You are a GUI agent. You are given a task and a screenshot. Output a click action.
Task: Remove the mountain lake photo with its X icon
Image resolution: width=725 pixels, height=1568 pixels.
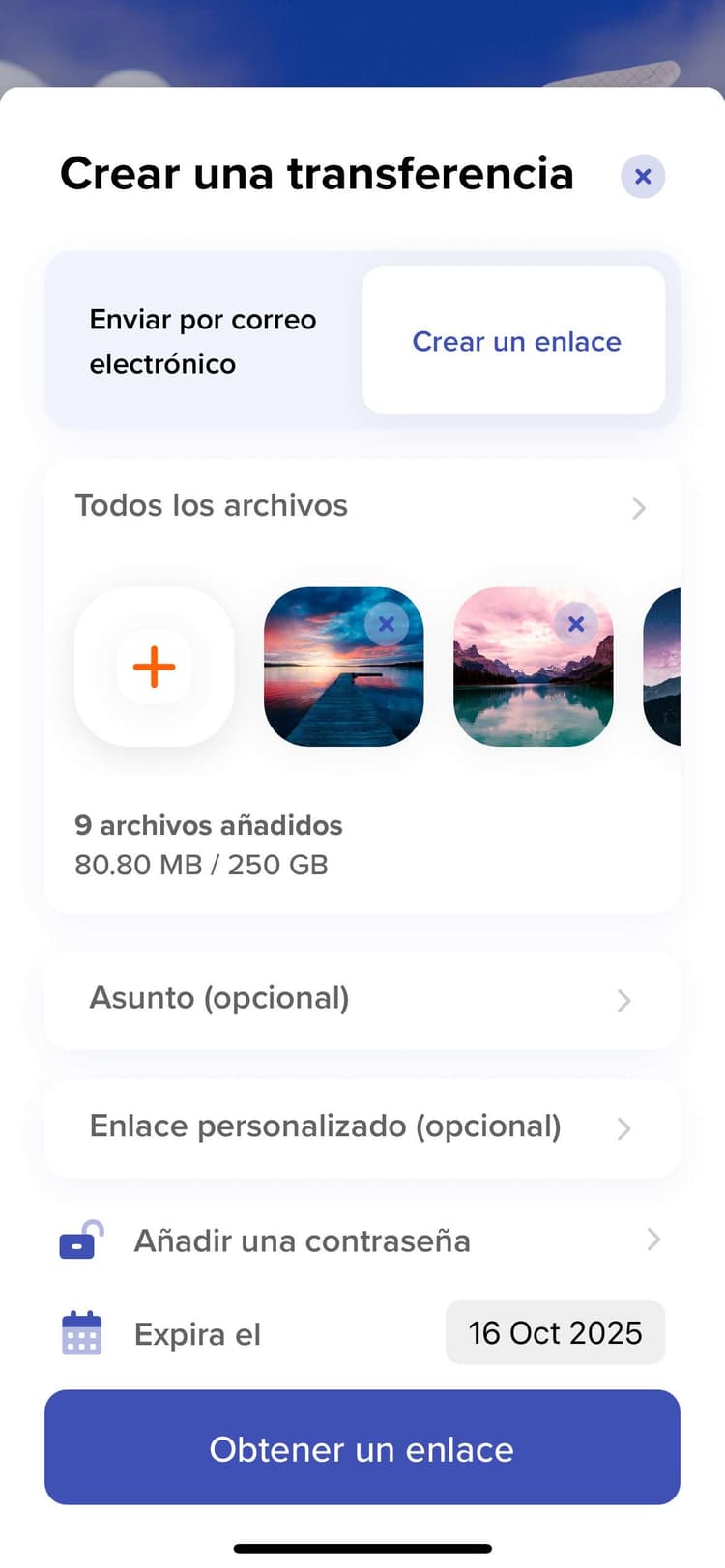pos(576,624)
